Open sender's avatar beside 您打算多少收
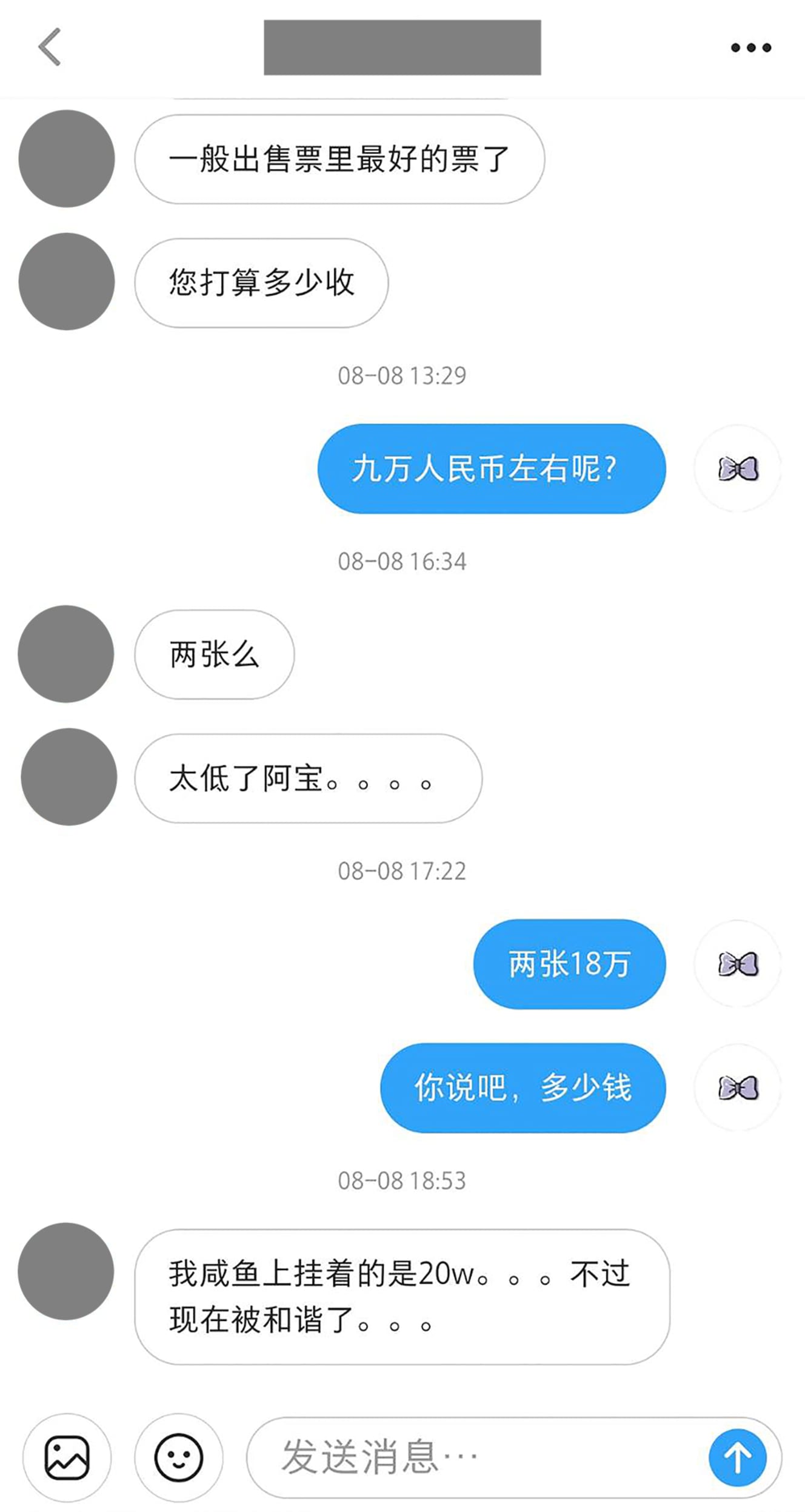Viewport: 805px width, 1512px height. tap(67, 281)
